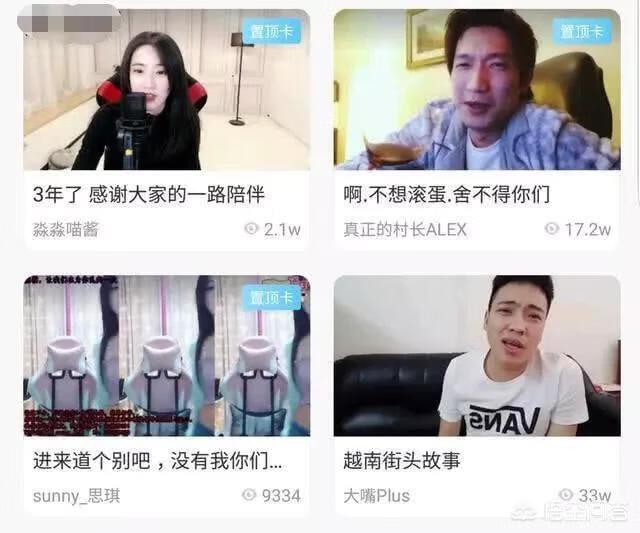Open 大嘴Plus stream 越南街头故事
Screen dimensions: 640x533
(x=477, y=357)
